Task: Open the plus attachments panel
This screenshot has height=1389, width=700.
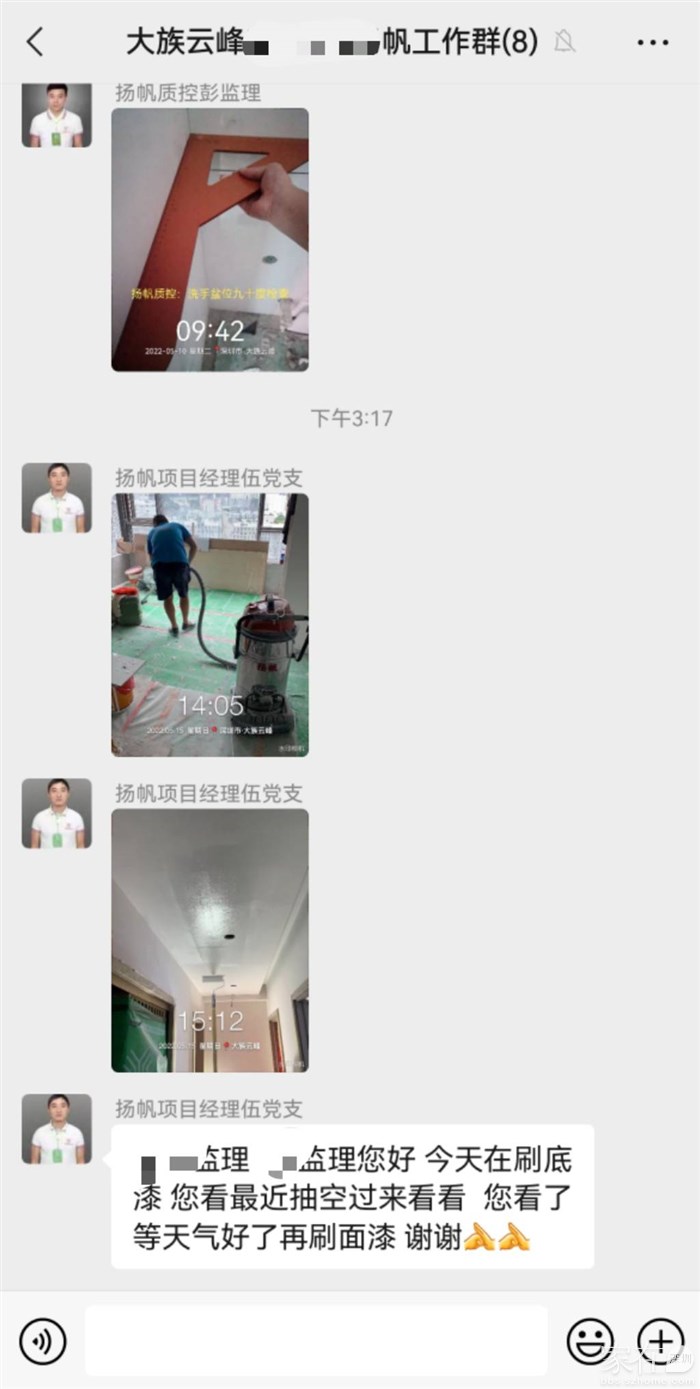Action: tap(660, 1340)
